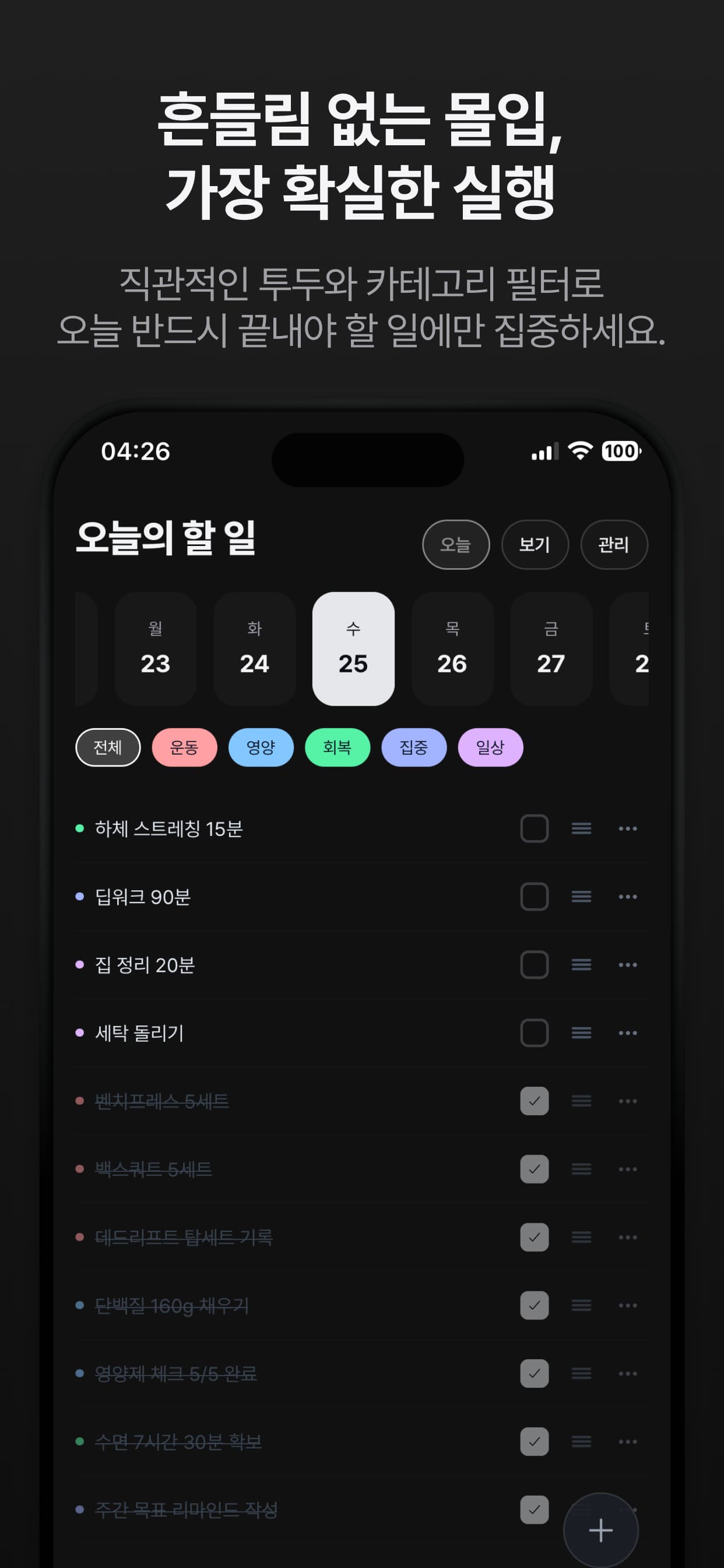
Task: Open the options menu for 집 정리 20분
Action: [627, 965]
